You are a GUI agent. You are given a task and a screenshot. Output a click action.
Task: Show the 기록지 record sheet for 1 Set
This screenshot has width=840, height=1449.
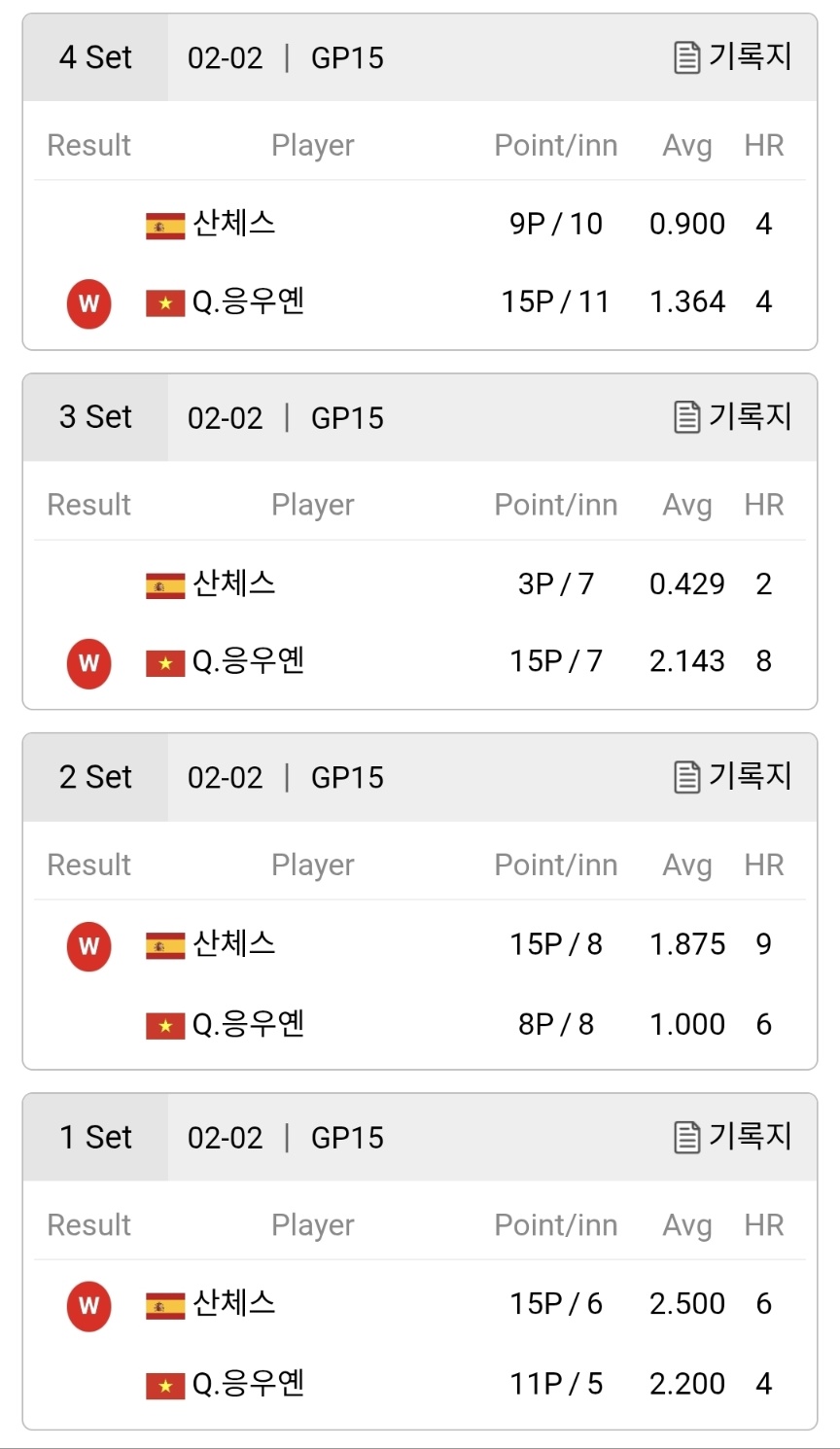coord(733,1137)
